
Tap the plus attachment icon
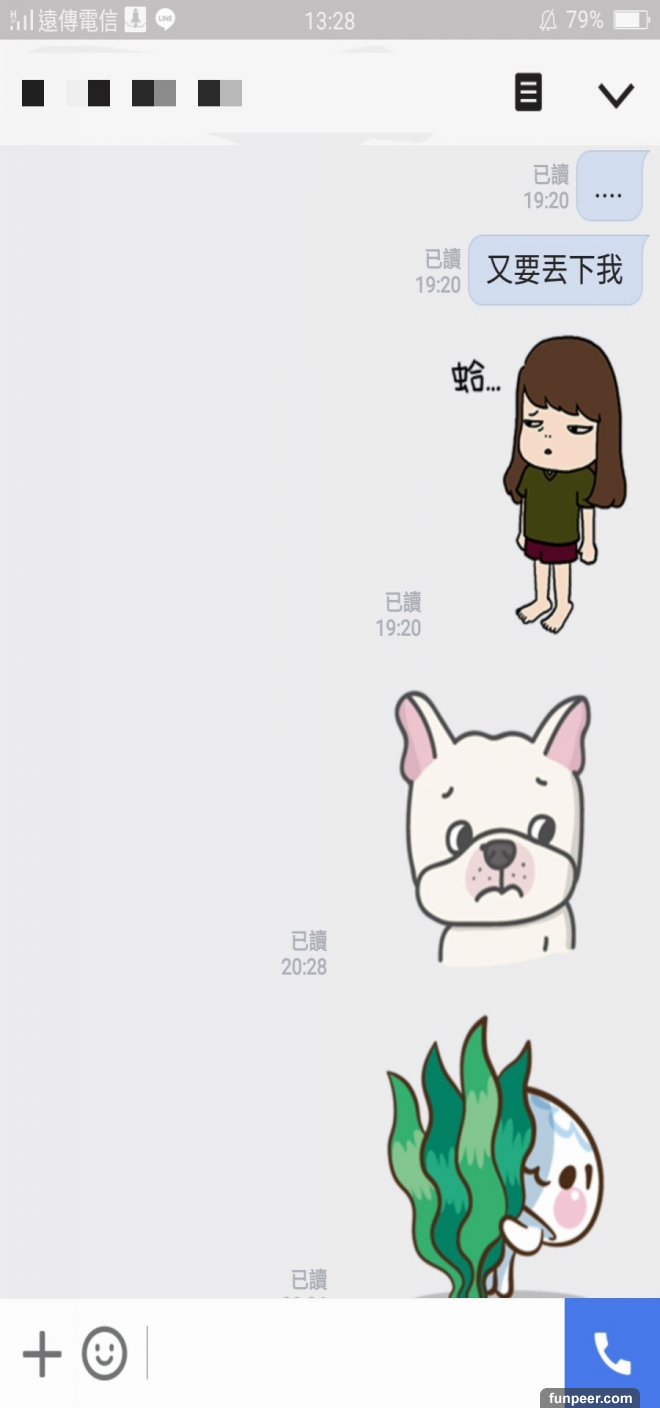(x=41, y=1354)
